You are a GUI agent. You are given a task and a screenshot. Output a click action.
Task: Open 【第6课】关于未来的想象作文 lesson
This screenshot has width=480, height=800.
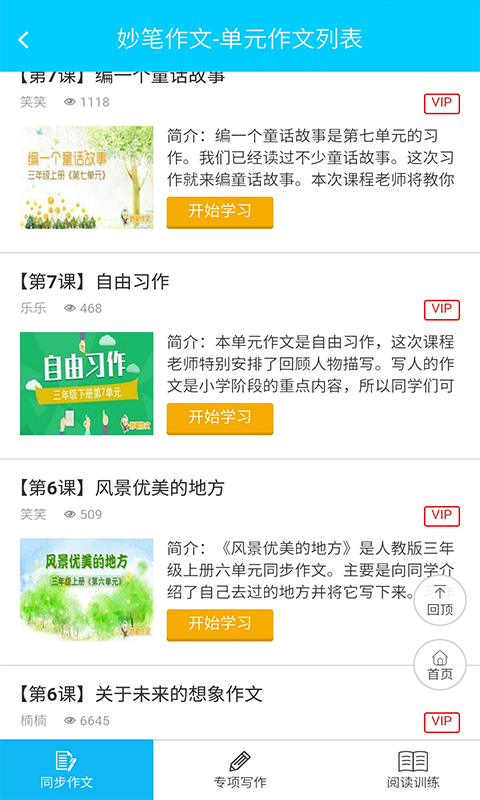141,694
